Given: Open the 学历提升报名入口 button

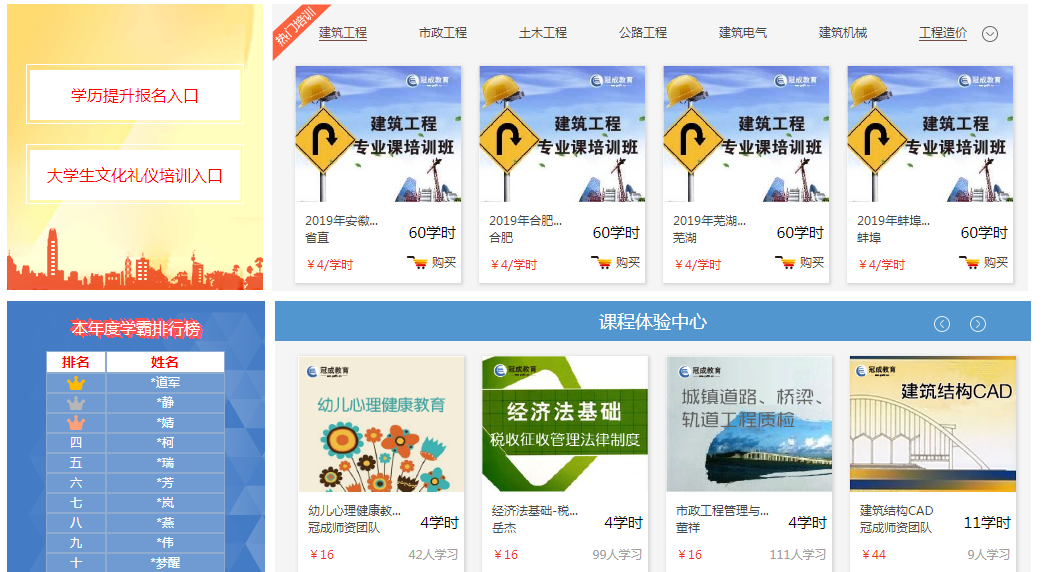Looking at the screenshot, I should (x=134, y=95).
